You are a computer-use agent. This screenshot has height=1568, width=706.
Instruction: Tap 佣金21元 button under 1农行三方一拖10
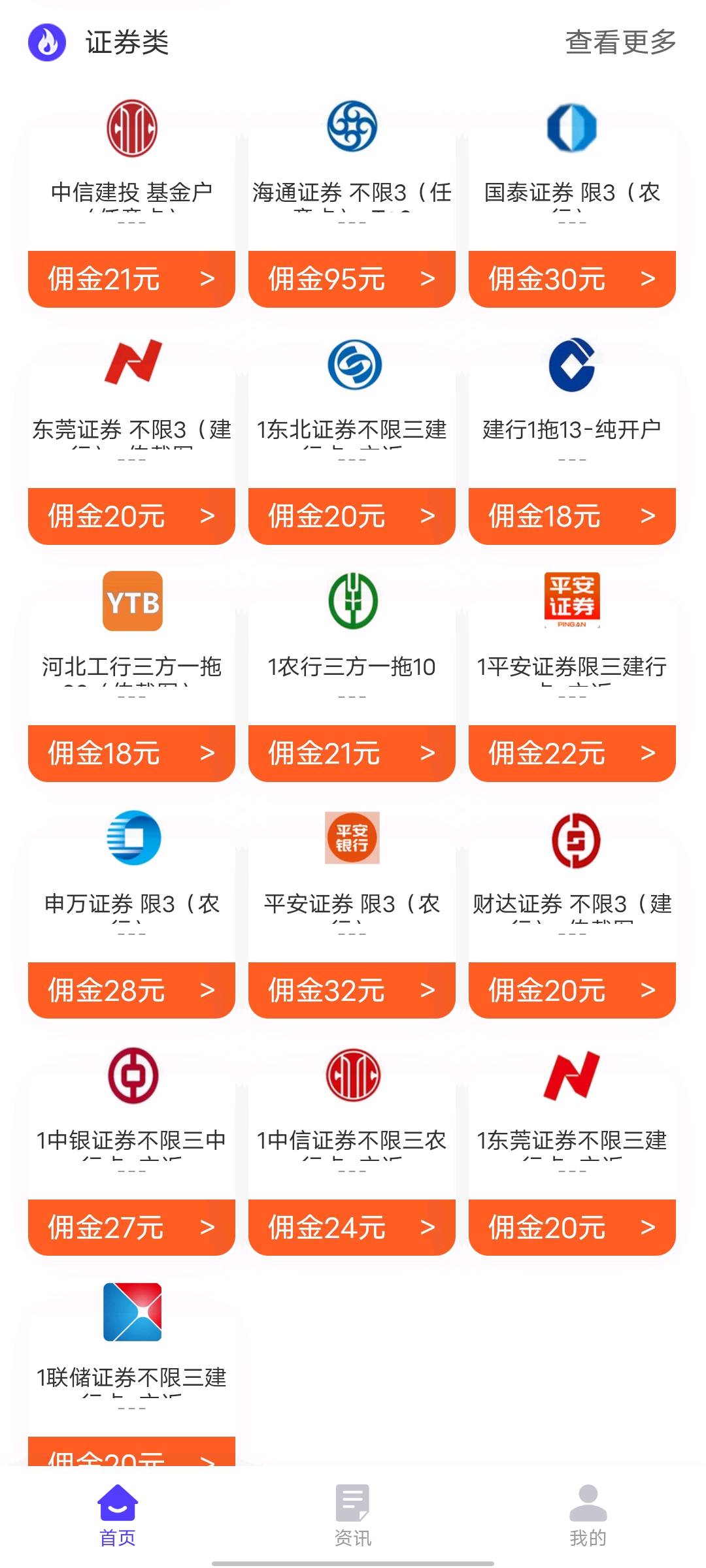pos(352,753)
